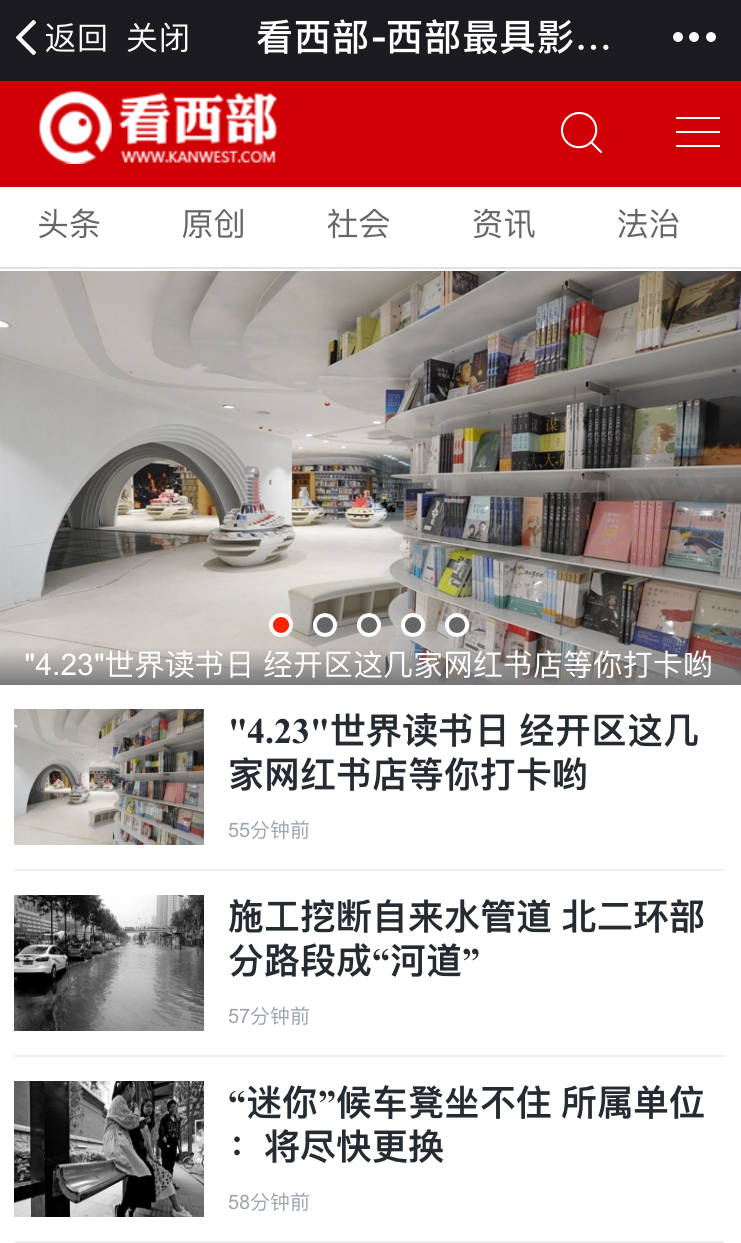Open the hamburger menu
This screenshot has width=741, height=1243.
697,133
